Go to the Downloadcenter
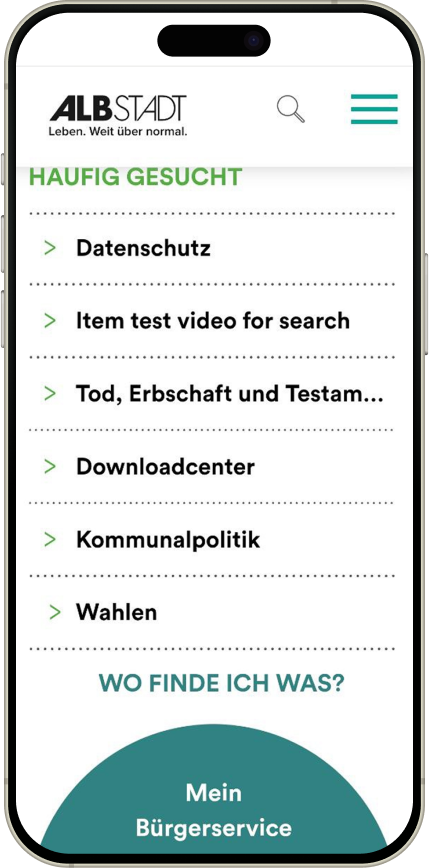The width and height of the screenshot is (429, 868). [166, 467]
